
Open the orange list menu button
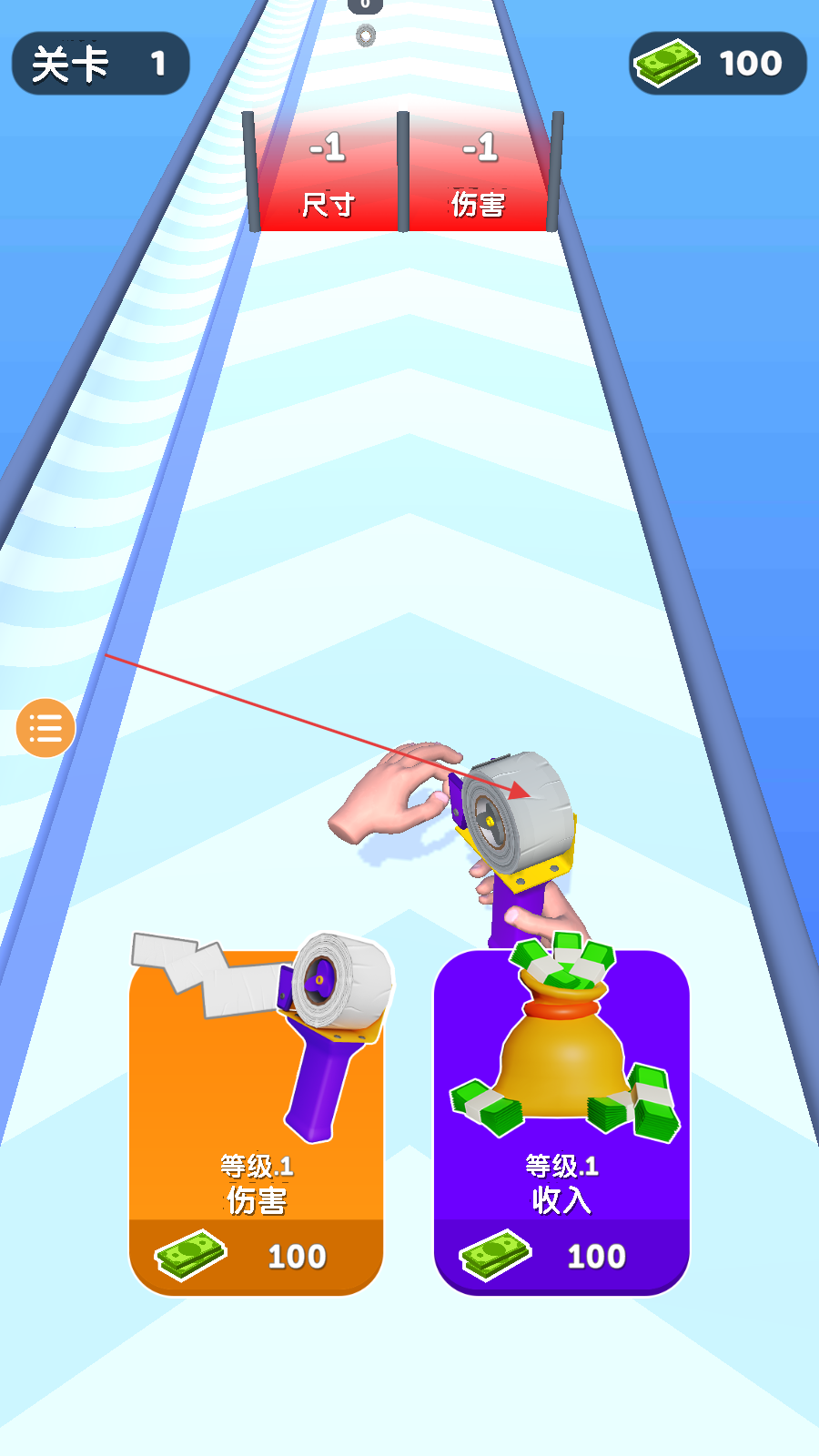(x=45, y=728)
